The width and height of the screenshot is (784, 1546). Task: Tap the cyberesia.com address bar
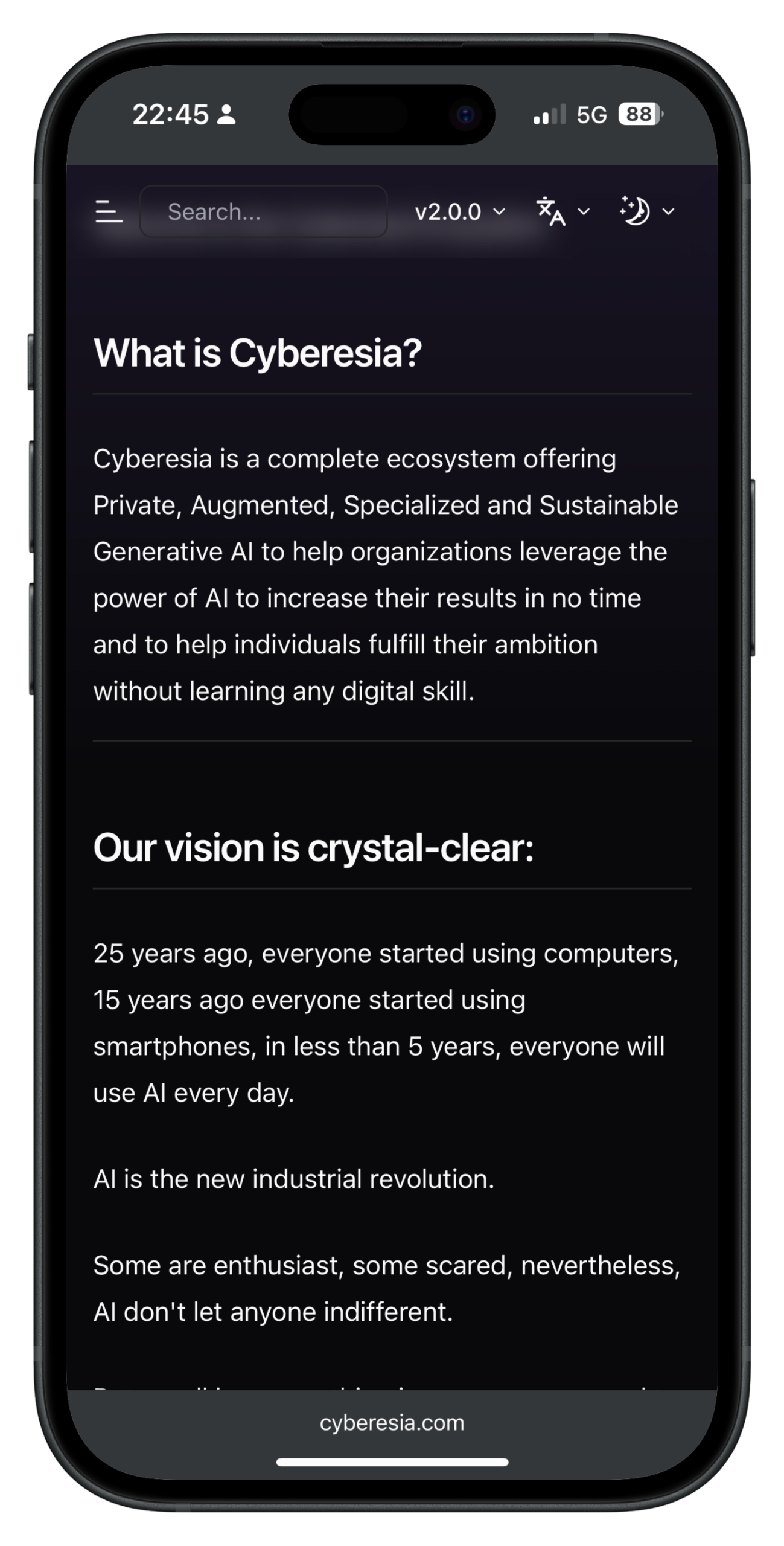click(392, 1423)
